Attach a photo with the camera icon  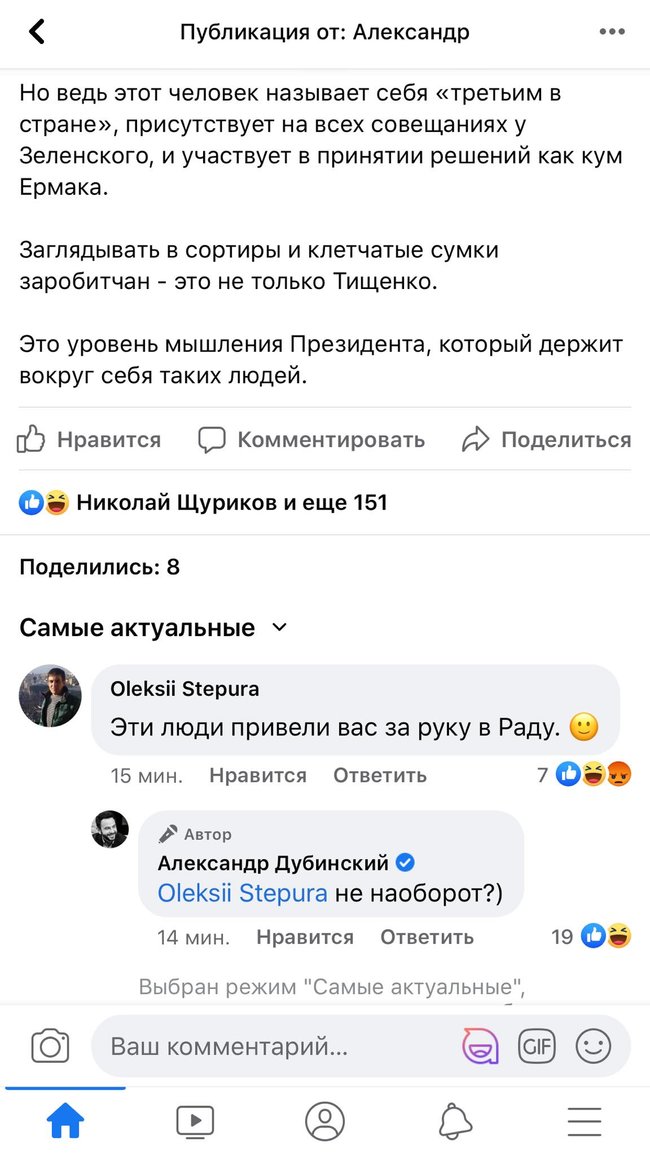(50, 1047)
